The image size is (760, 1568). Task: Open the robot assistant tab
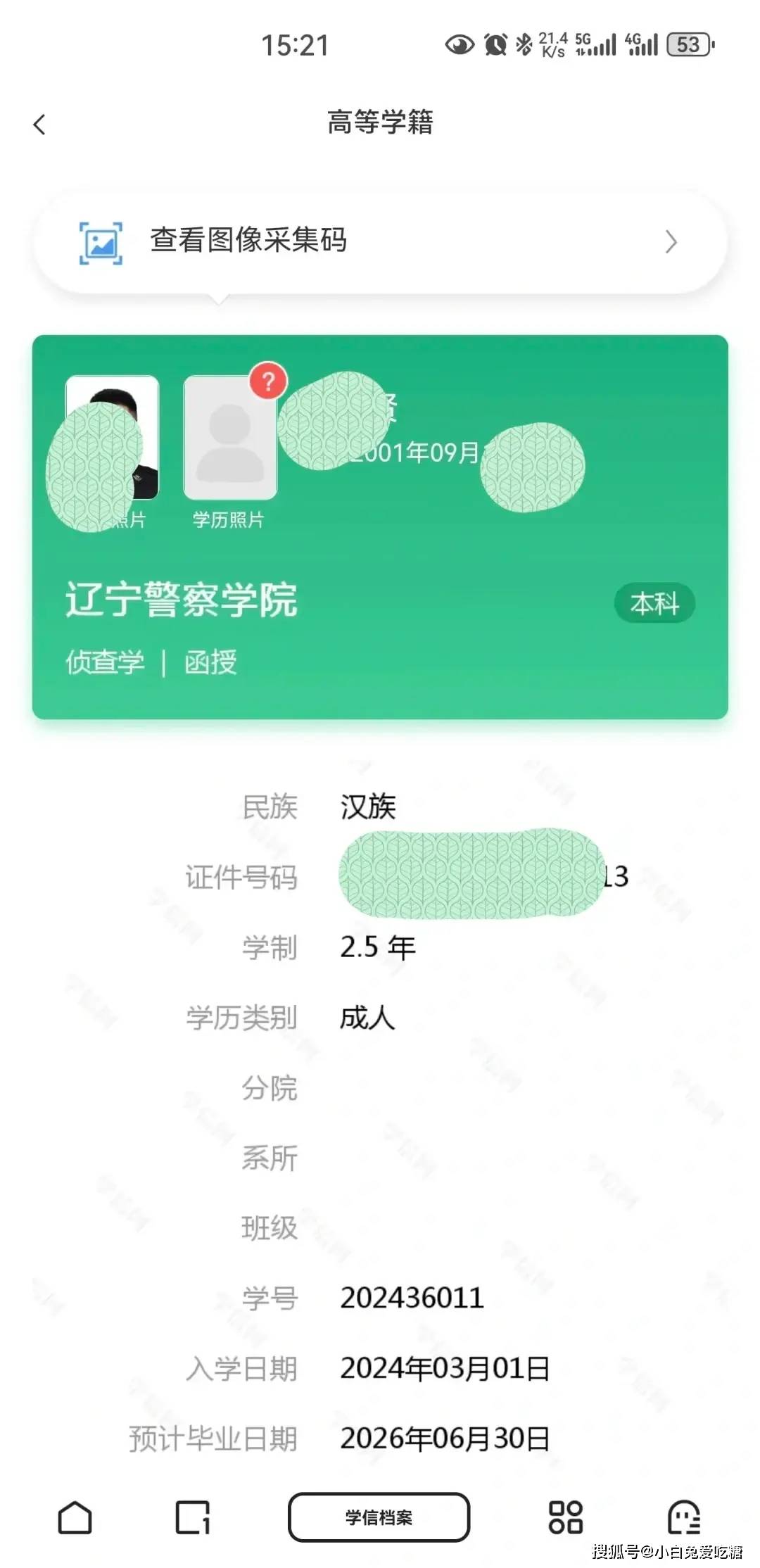click(x=683, y=1517)
